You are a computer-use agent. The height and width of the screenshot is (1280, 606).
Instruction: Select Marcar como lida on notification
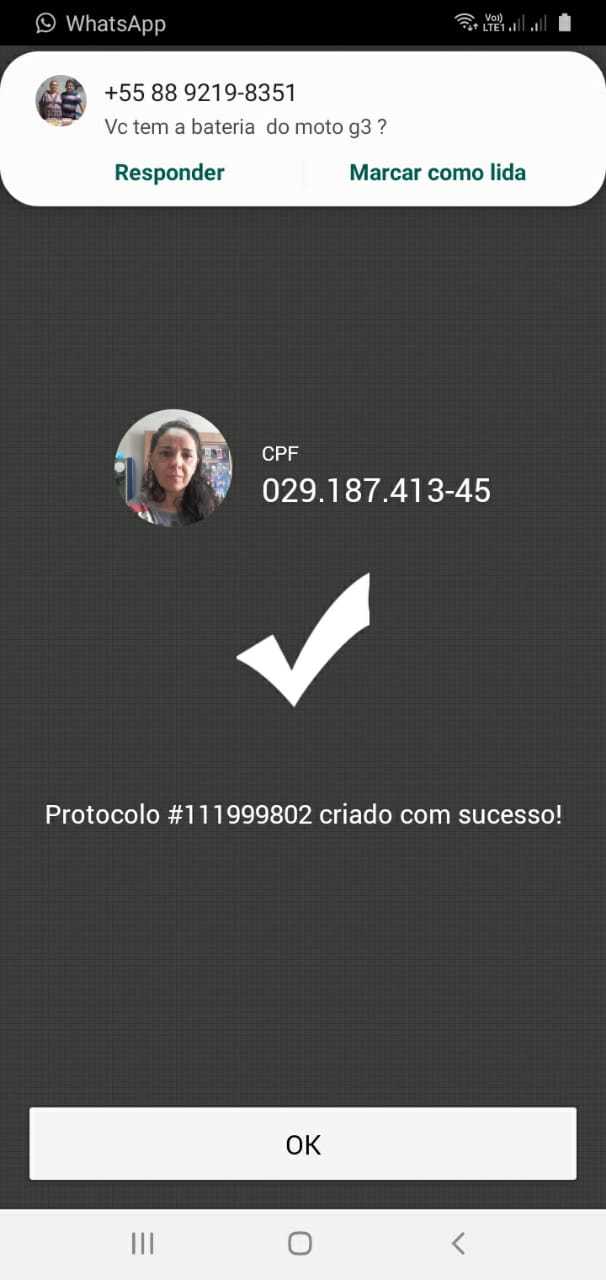(437, 172)
